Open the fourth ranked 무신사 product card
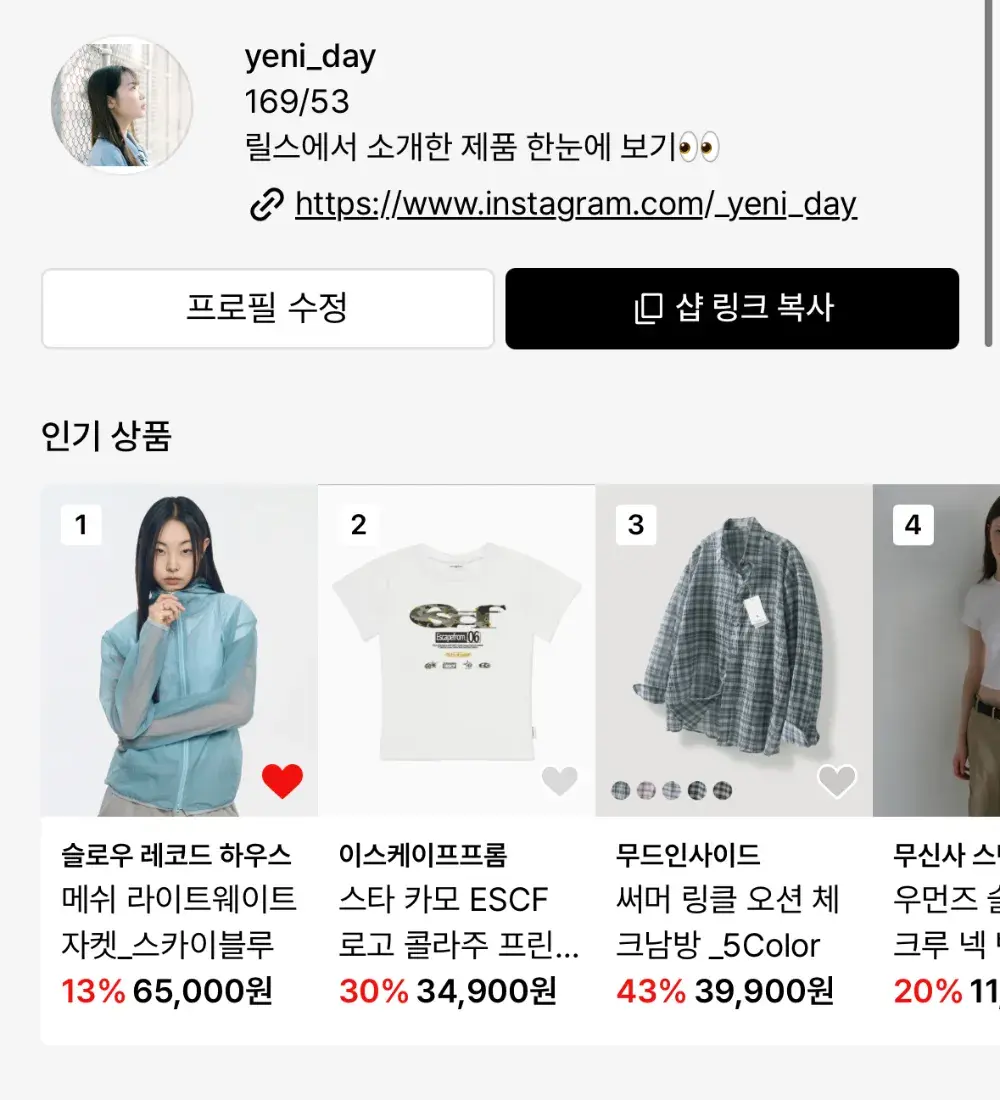This screenshot has height=1100, width=1000. pyautogui.click(x=940, y=650)
